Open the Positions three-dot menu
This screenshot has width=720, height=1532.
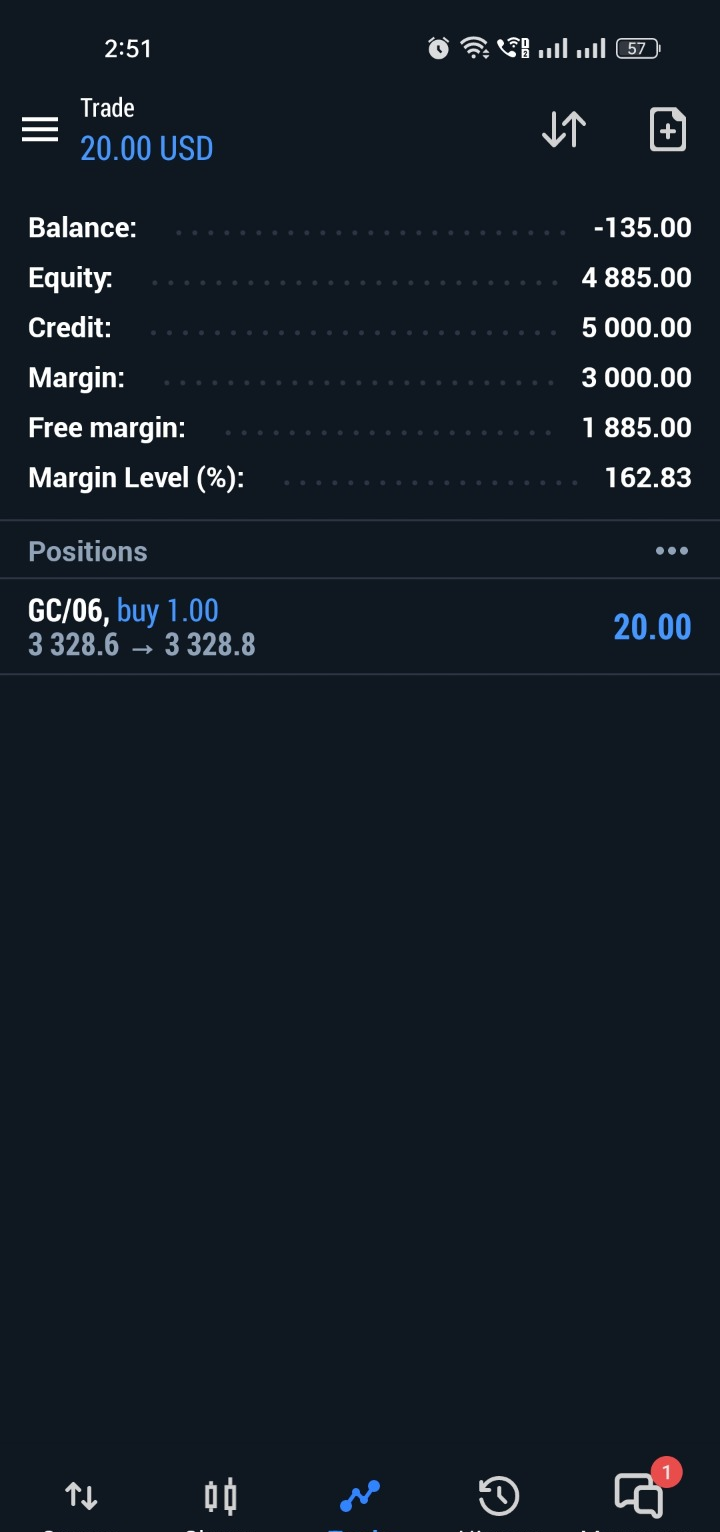click(x=671, y=551)
